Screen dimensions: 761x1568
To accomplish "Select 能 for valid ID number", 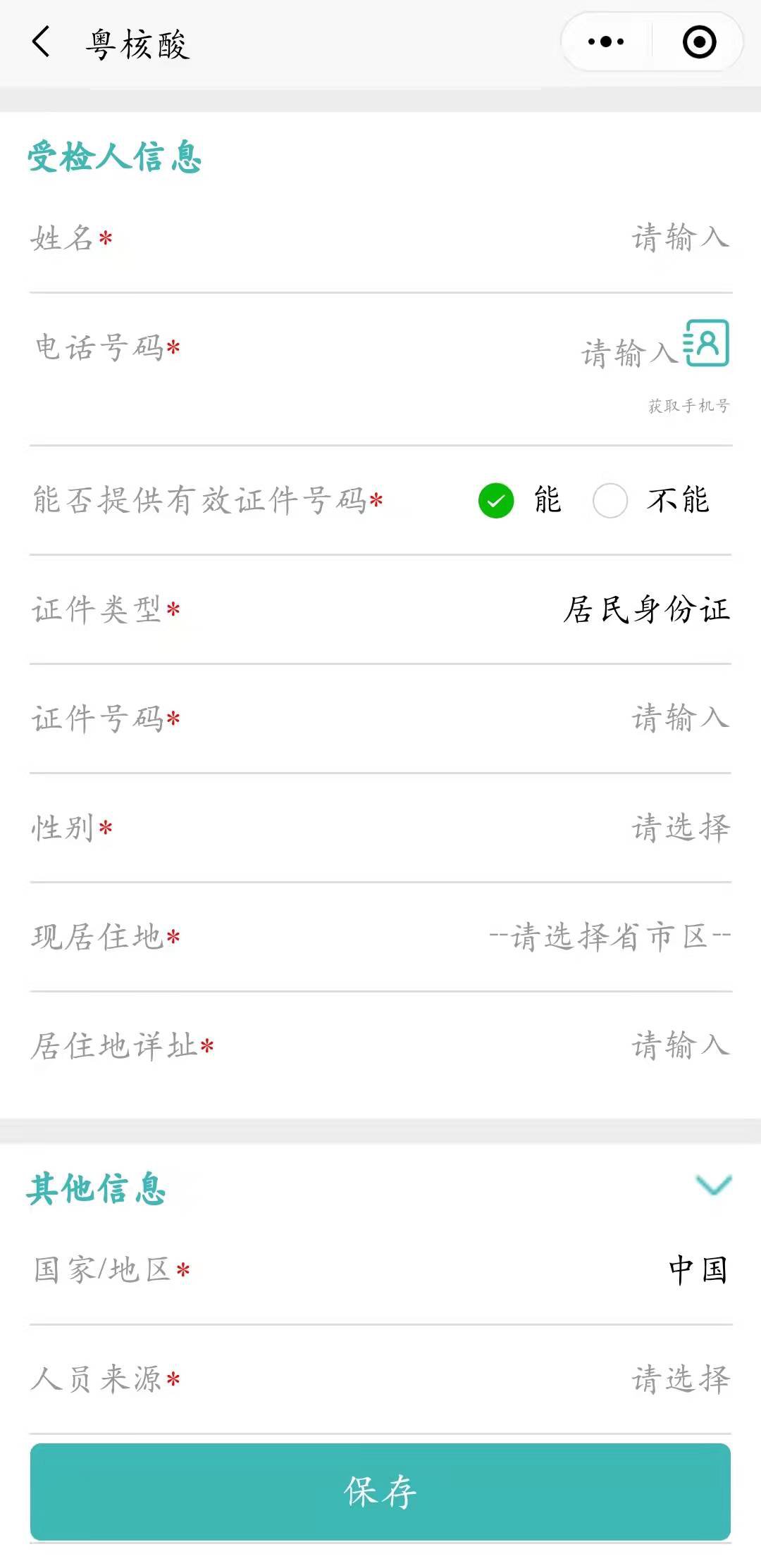I will 497,501.
